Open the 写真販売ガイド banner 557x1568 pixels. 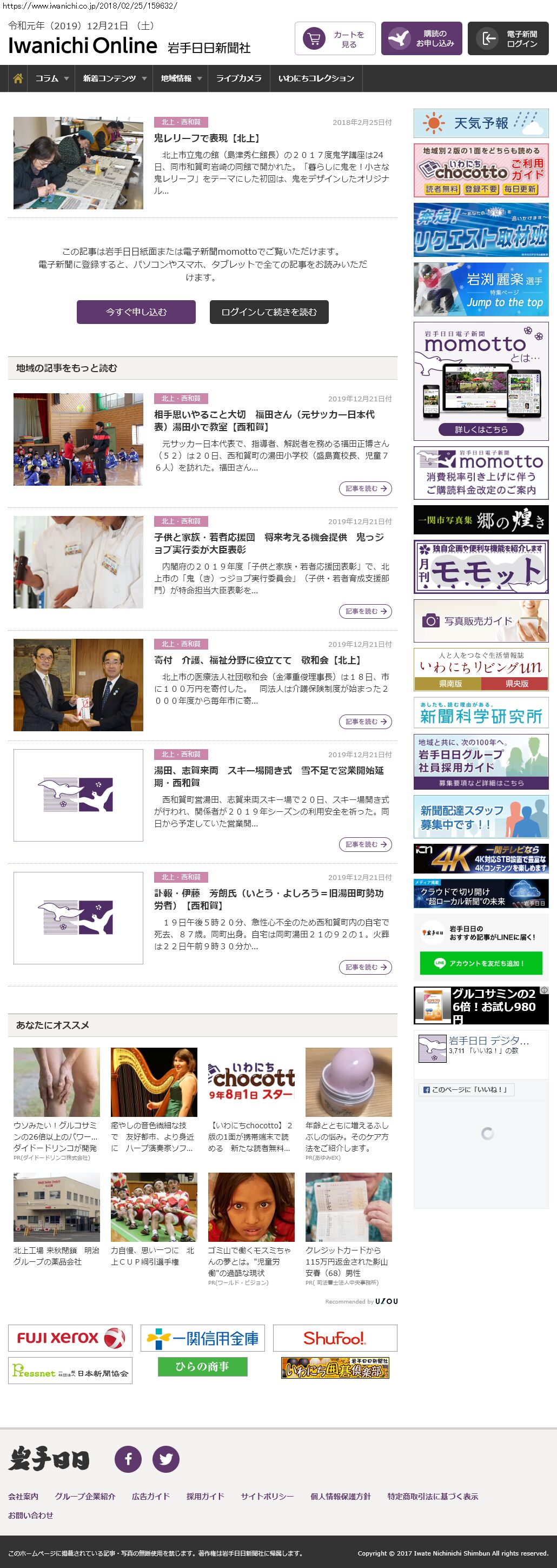coord(481,621)
